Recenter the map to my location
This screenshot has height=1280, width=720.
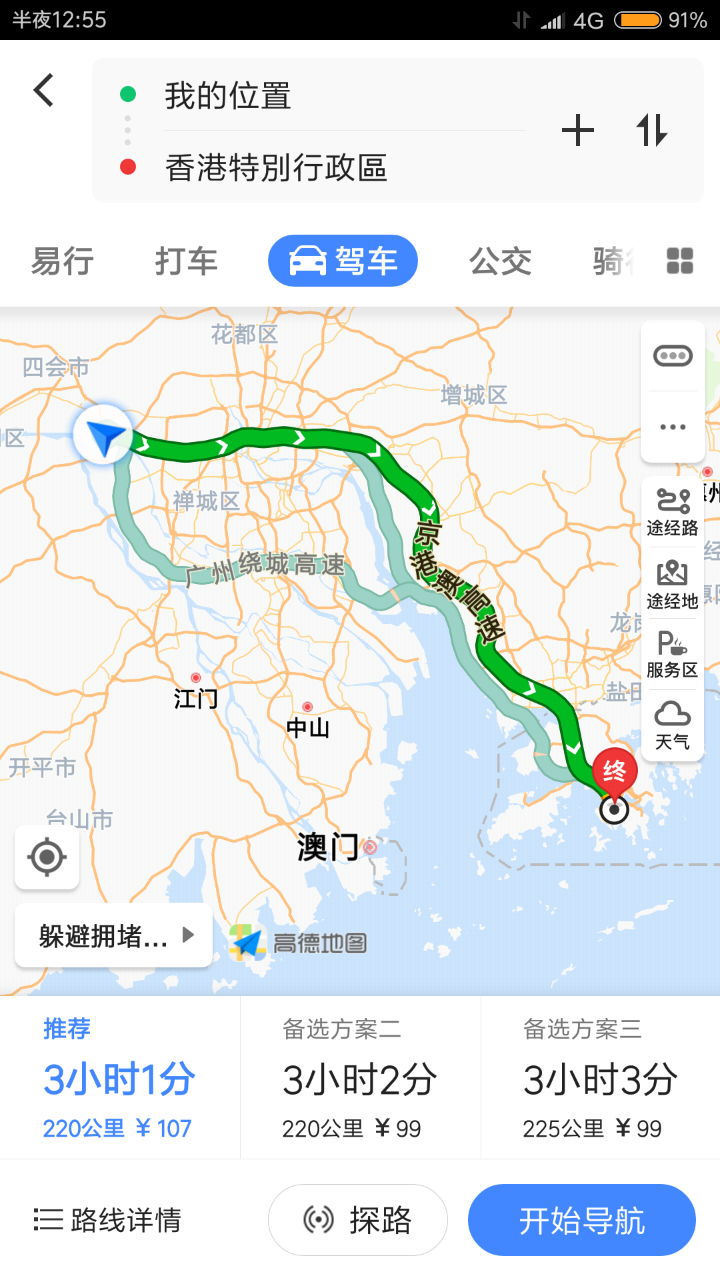coord(47,857)
